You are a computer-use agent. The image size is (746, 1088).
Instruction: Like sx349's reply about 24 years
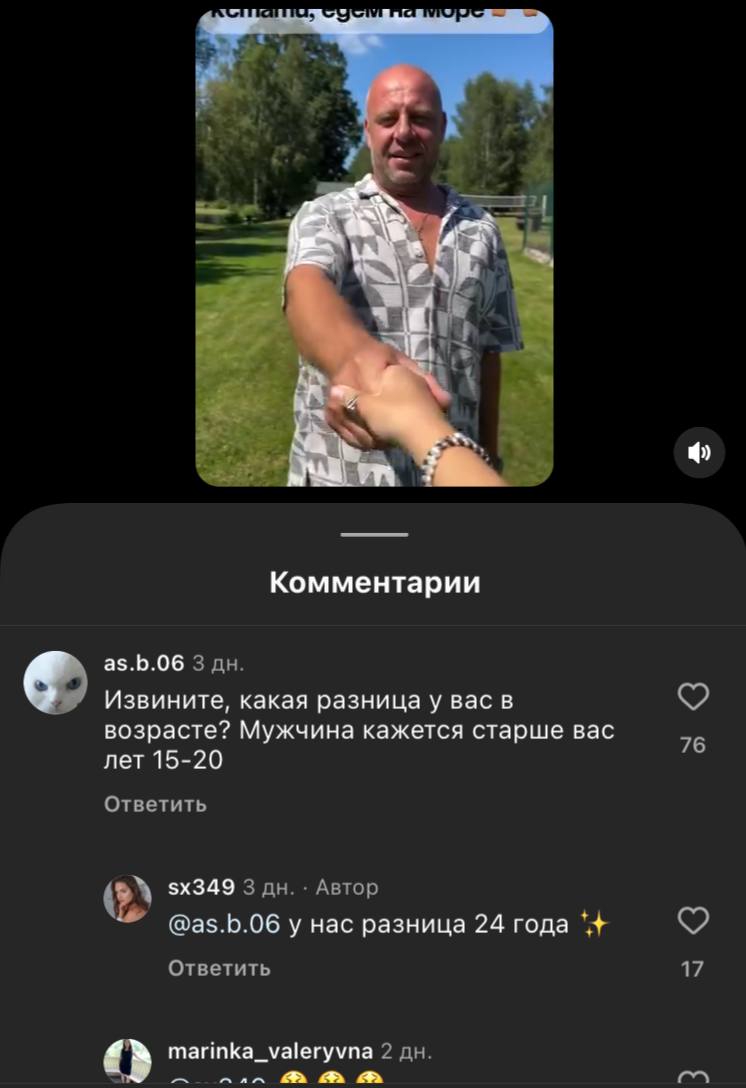(693, 921)
